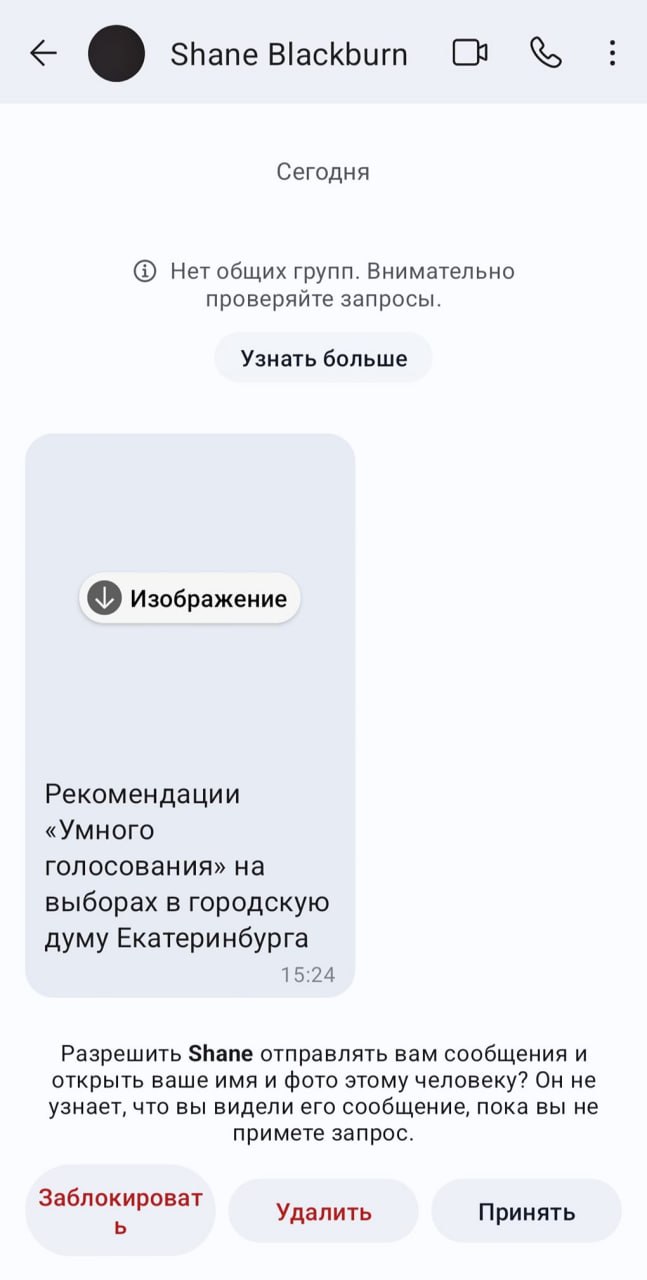Start a video call with Shane Blackburn
The width and height of the screenshot is (647, 1280).
[x=469, y=53]
